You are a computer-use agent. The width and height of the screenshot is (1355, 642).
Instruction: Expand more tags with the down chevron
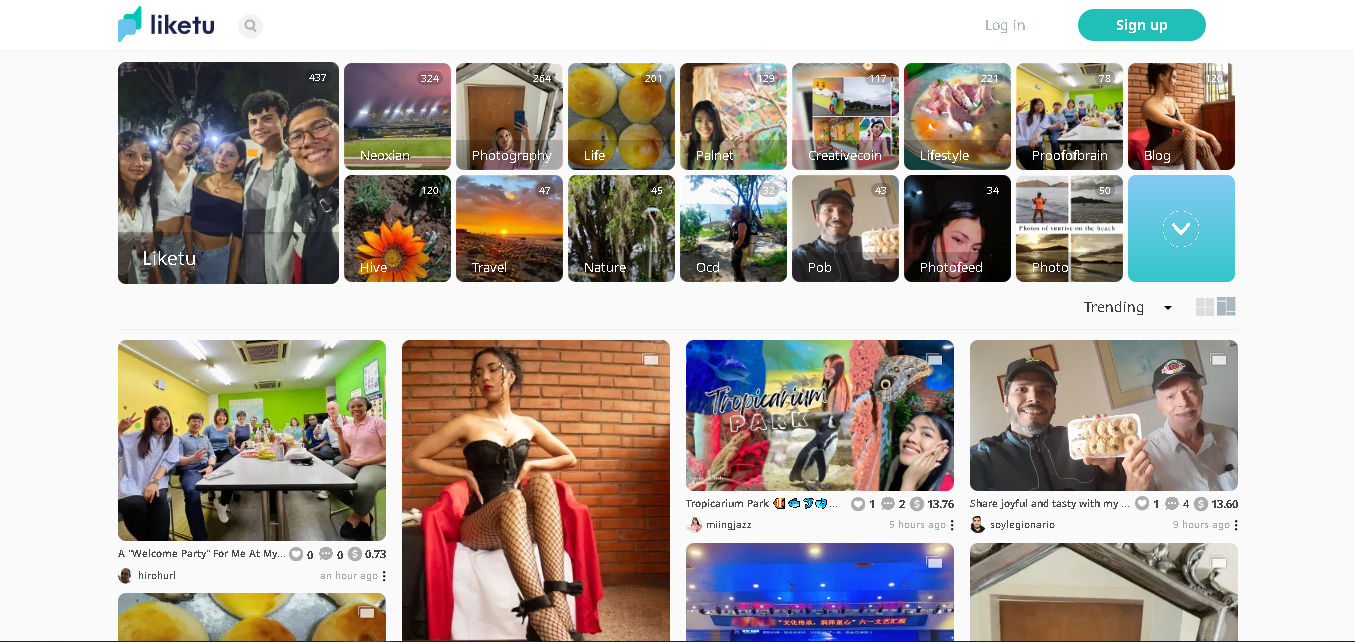click(1180, 229)
